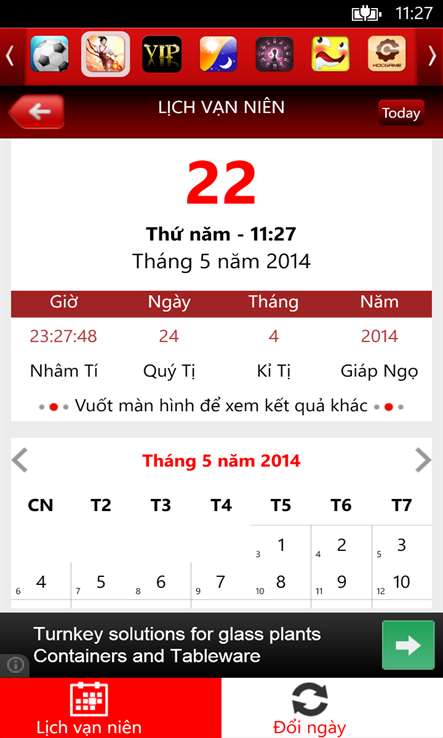Go to the next month in calendar

[423, 460]
